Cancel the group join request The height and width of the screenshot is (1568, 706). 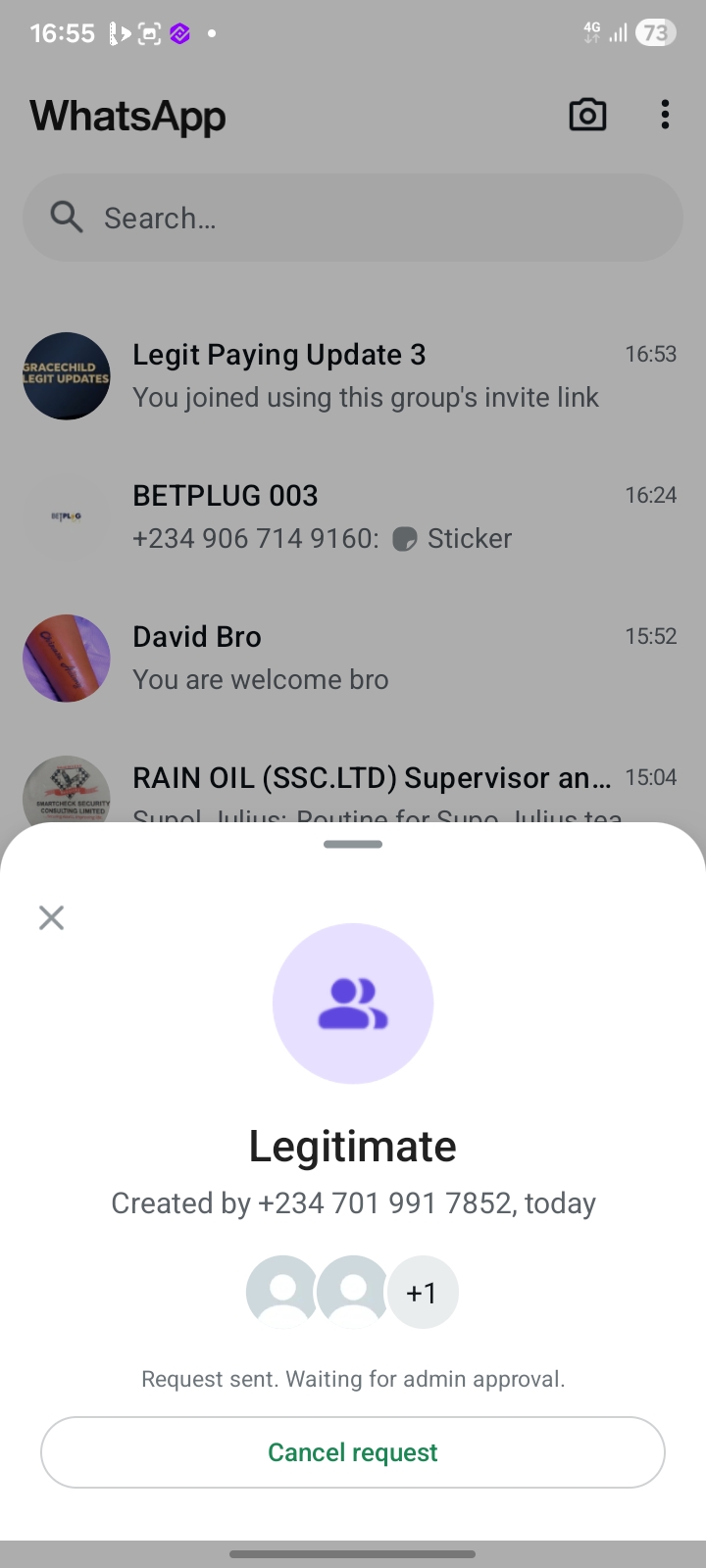[x=353, y=1452]
